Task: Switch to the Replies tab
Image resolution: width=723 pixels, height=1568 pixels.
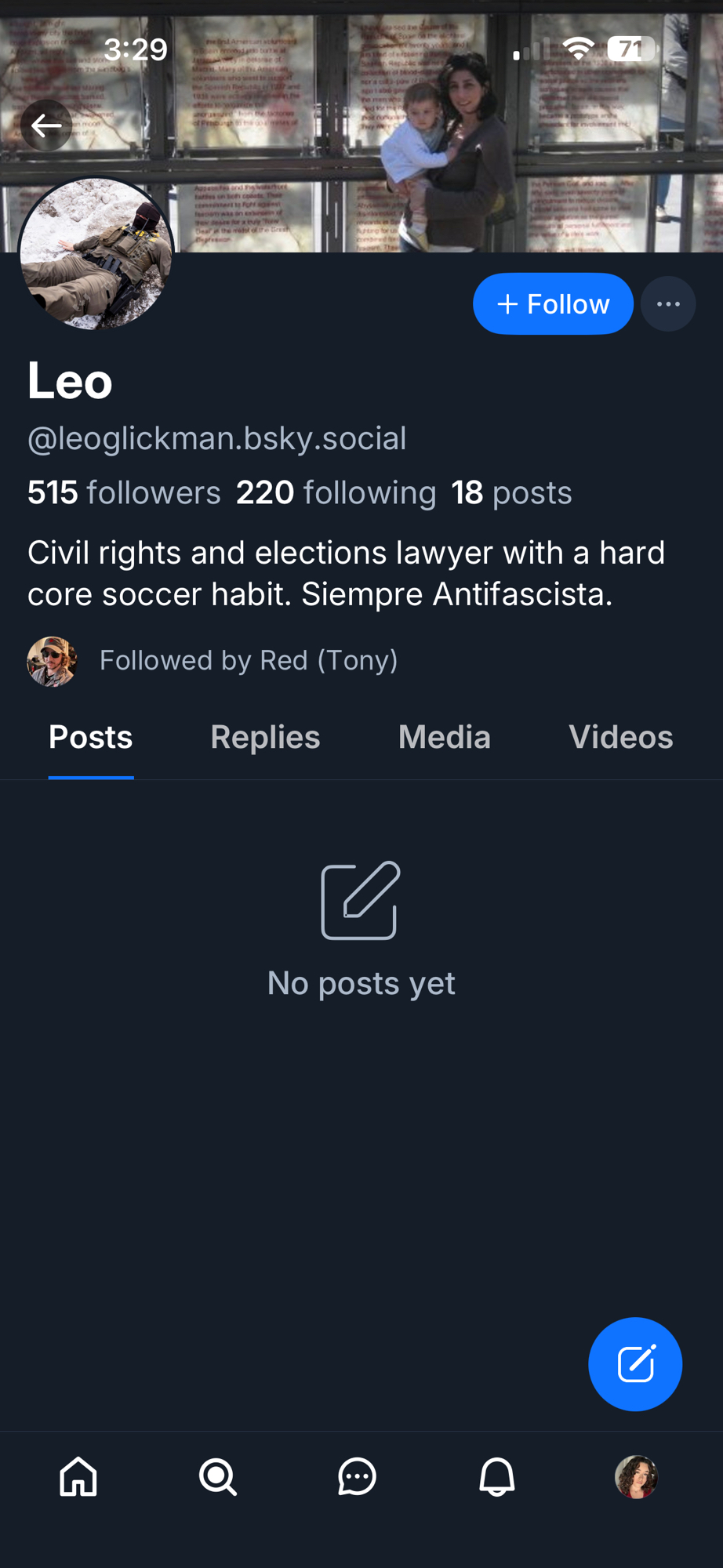Action: click(x=265, y=738)
